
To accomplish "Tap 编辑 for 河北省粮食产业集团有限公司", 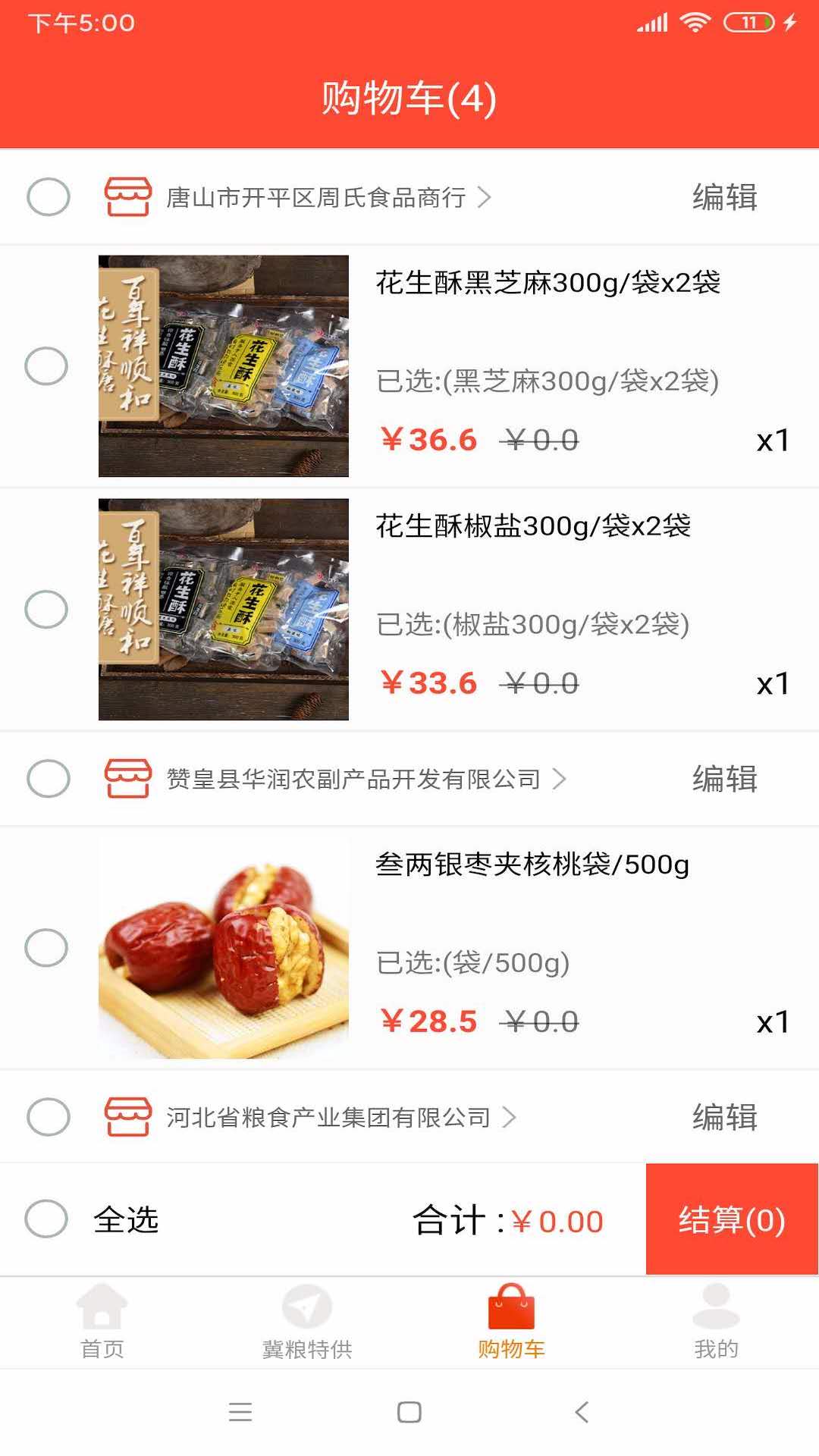I will (x=724, y=1117).
